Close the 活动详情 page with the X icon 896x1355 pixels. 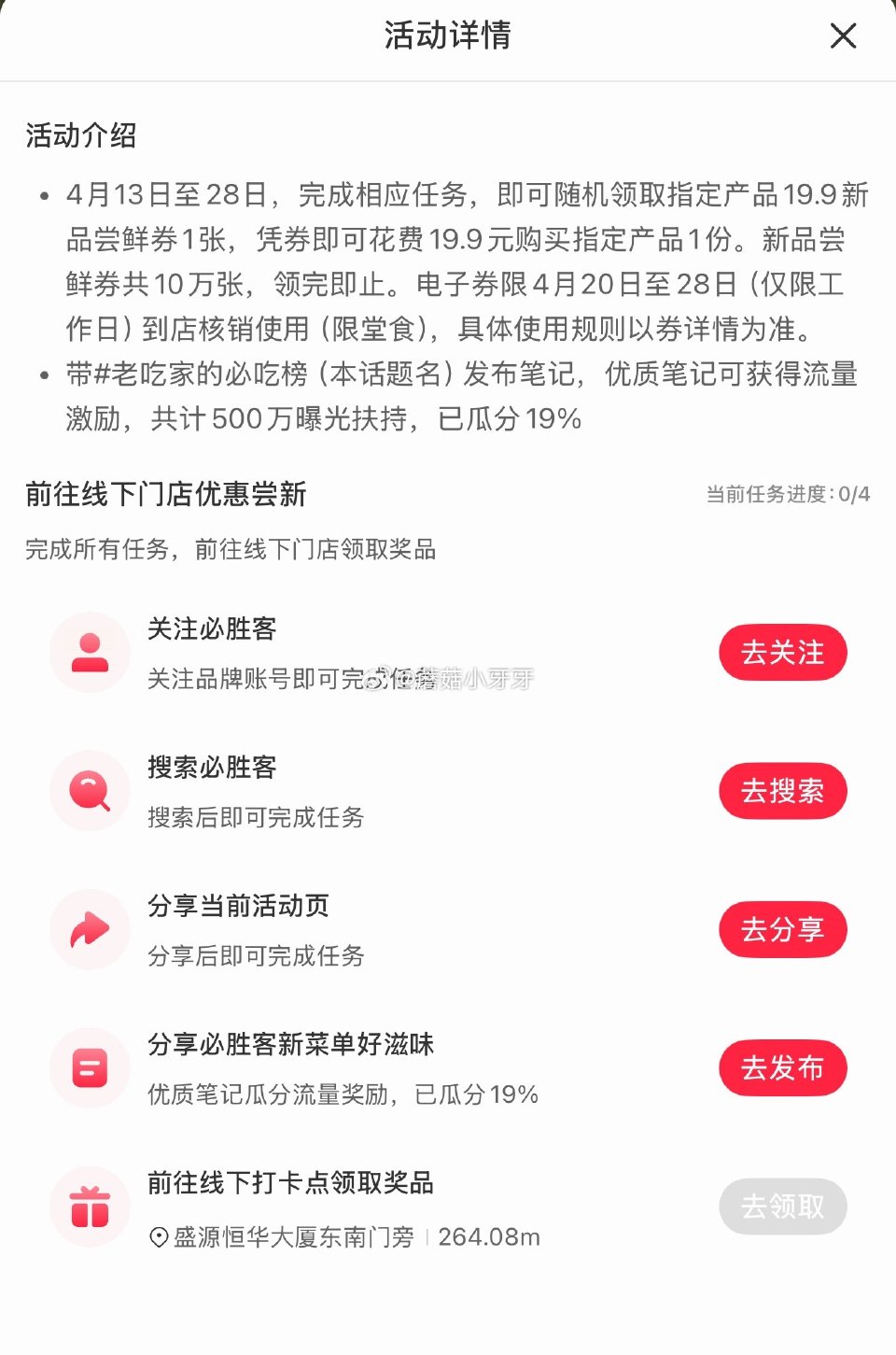click(x=843, y=35)
